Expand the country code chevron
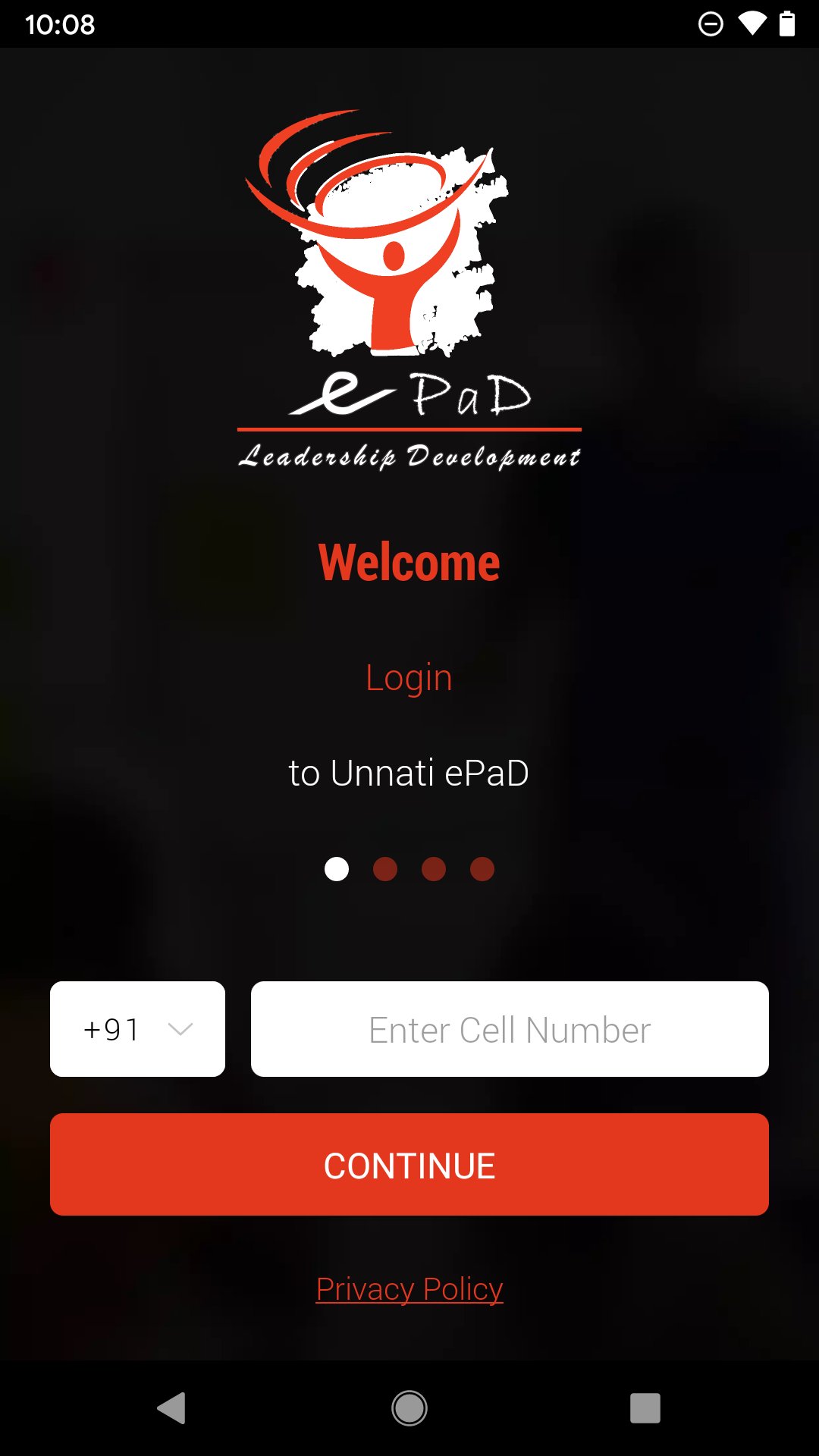819x1456 pixels. [180, 1029]
